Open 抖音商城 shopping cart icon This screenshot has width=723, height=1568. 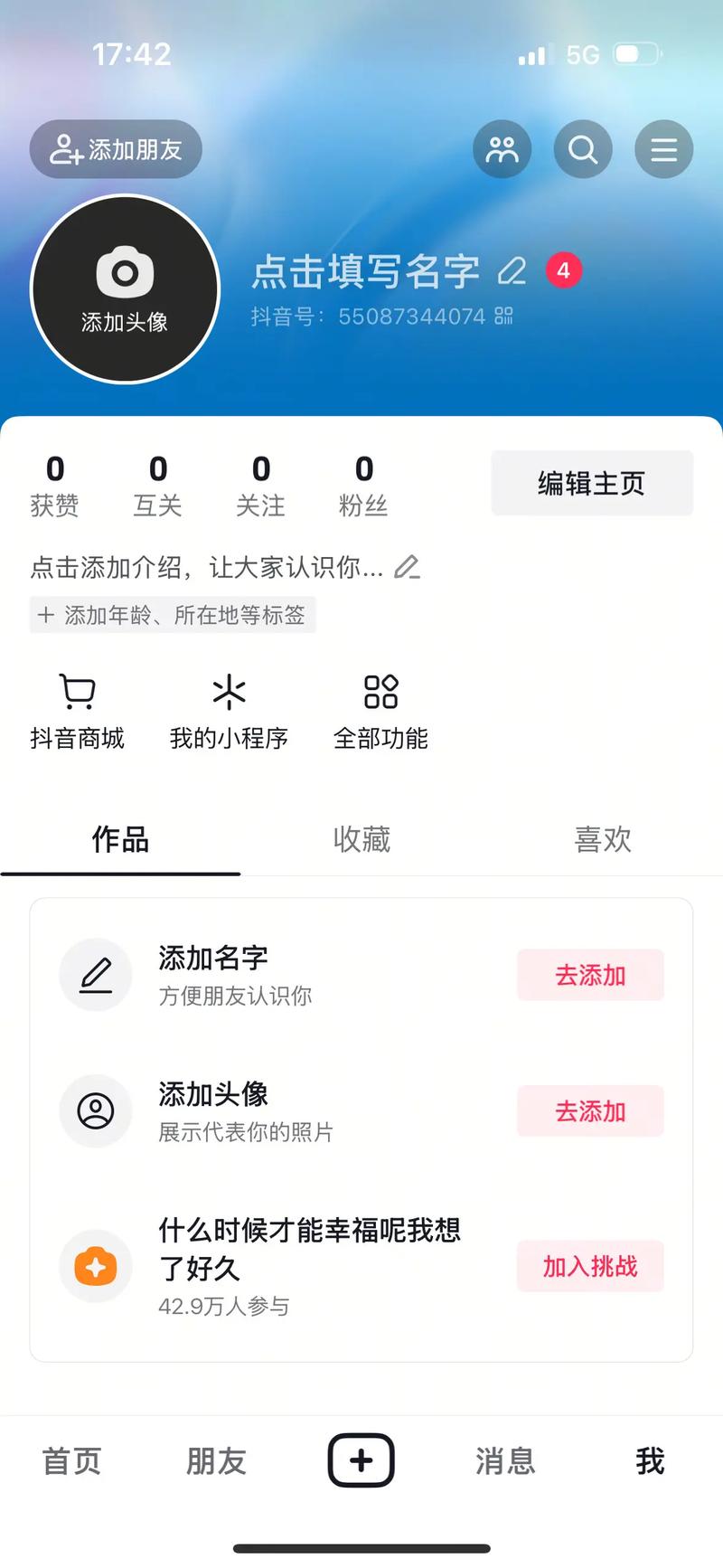(x=76, y=690)
